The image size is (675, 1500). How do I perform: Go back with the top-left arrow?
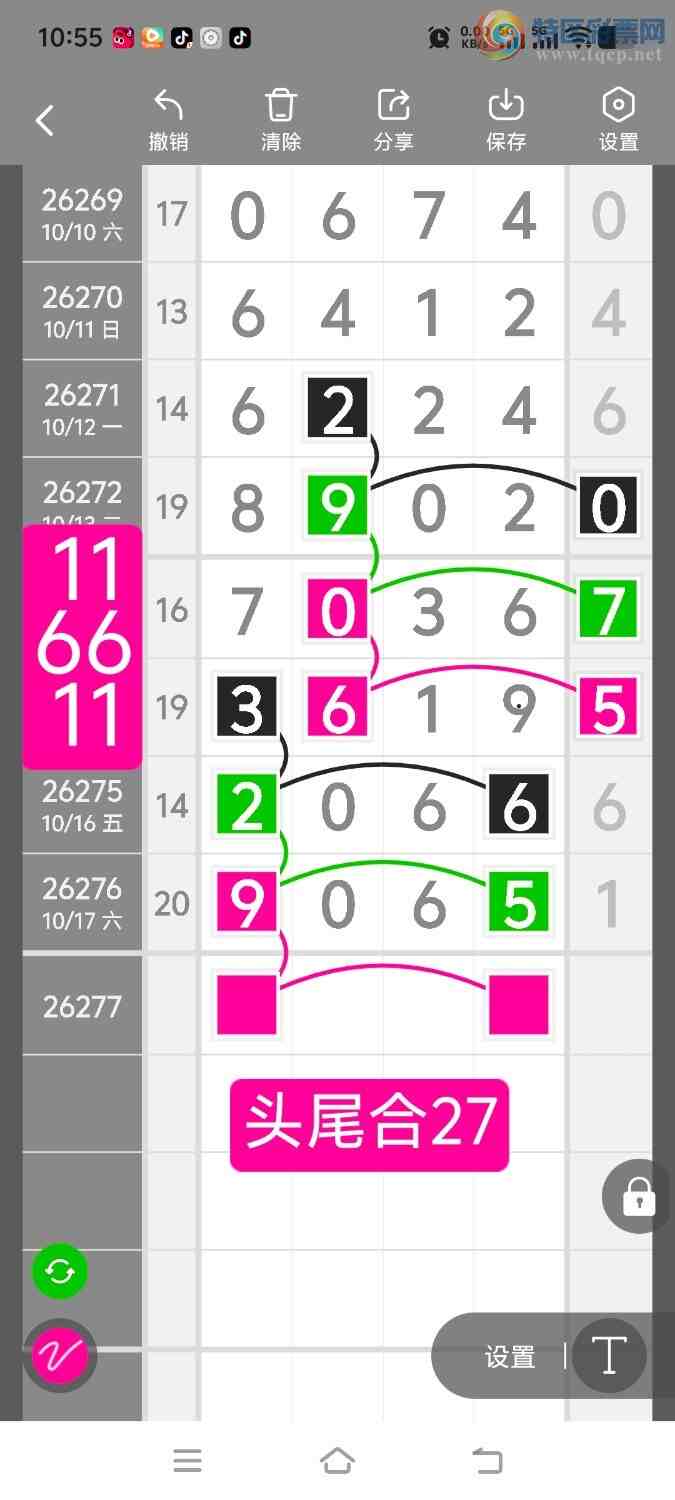44,121
